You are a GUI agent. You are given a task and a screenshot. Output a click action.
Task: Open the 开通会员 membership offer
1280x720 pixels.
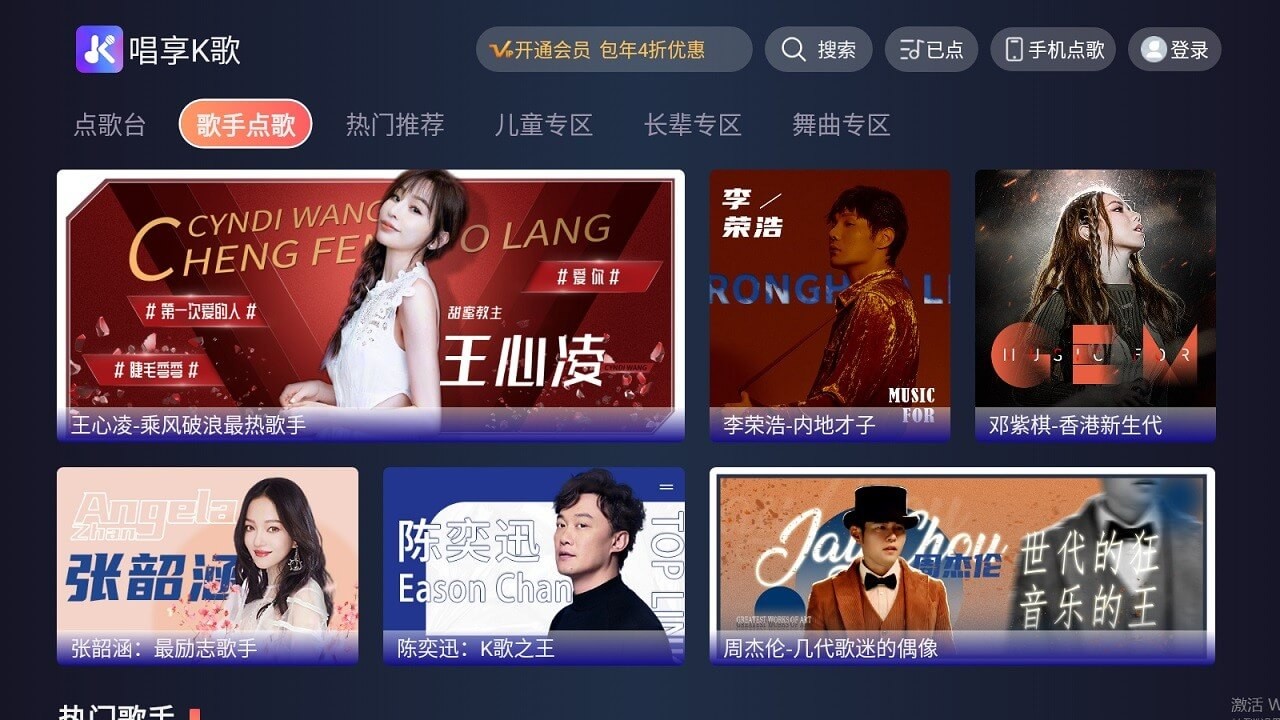613,49
